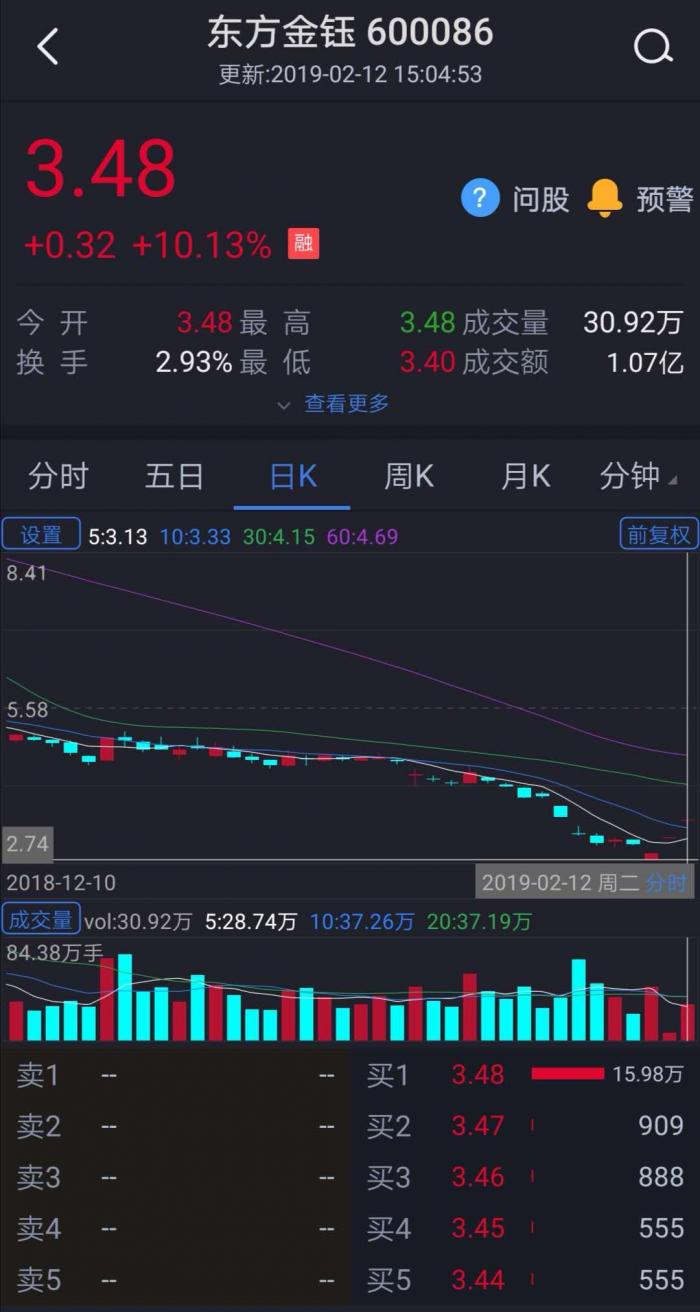
Task: Tap the 成交量 indicator selector
Action: [x=41, y=920]
